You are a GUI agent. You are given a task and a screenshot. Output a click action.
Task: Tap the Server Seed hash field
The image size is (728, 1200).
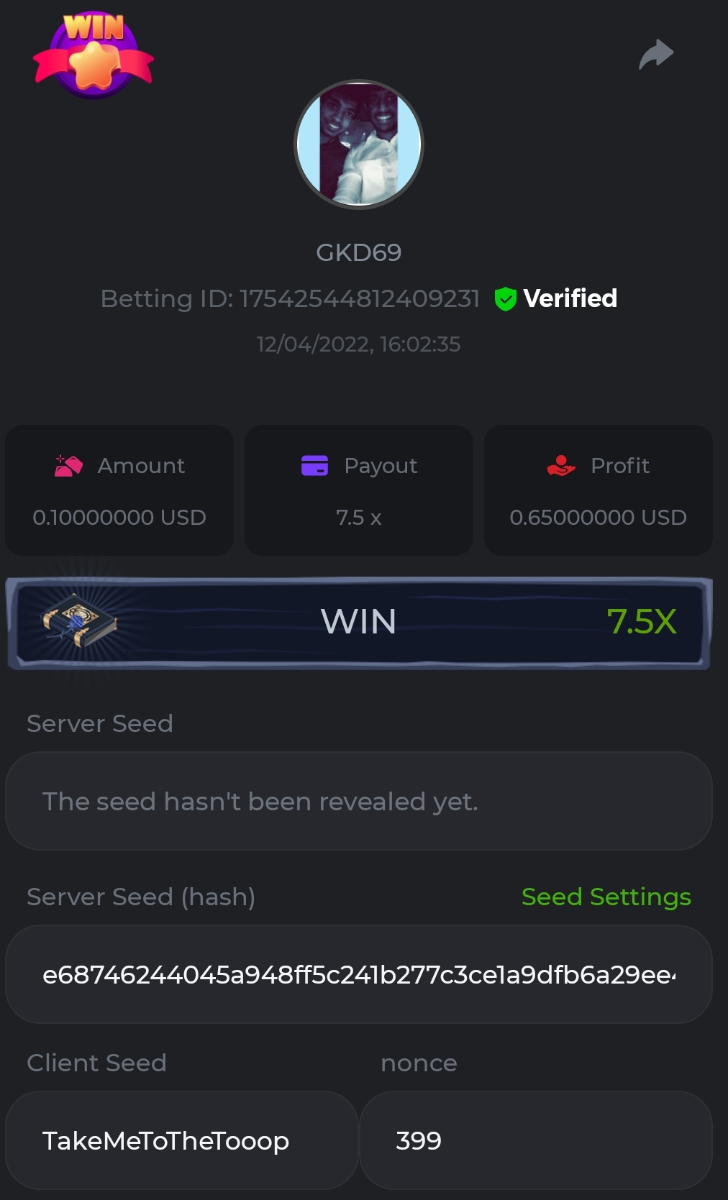[x=358, y=974]
